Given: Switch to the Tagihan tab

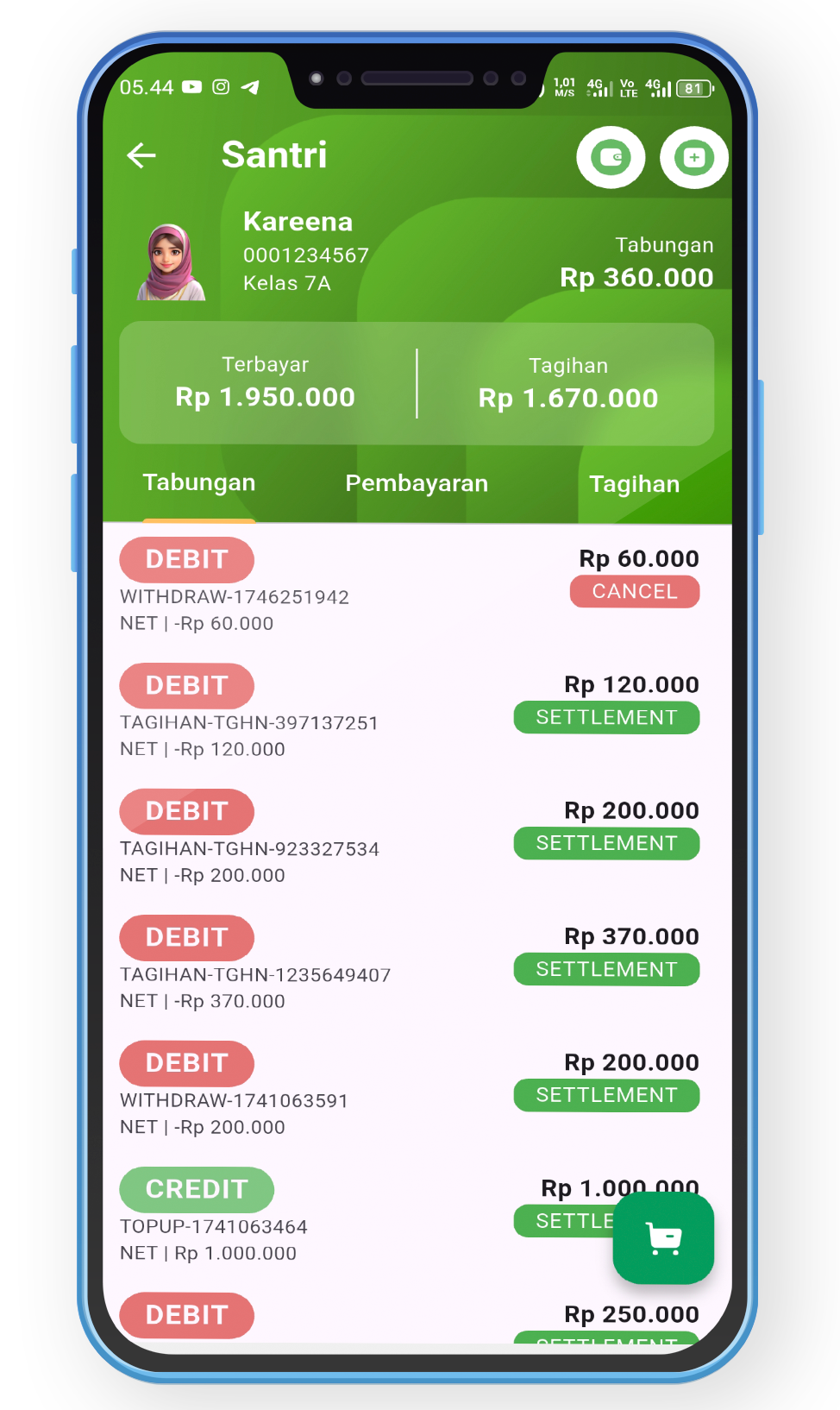Looking at the screenshot, I should point(634,485).
